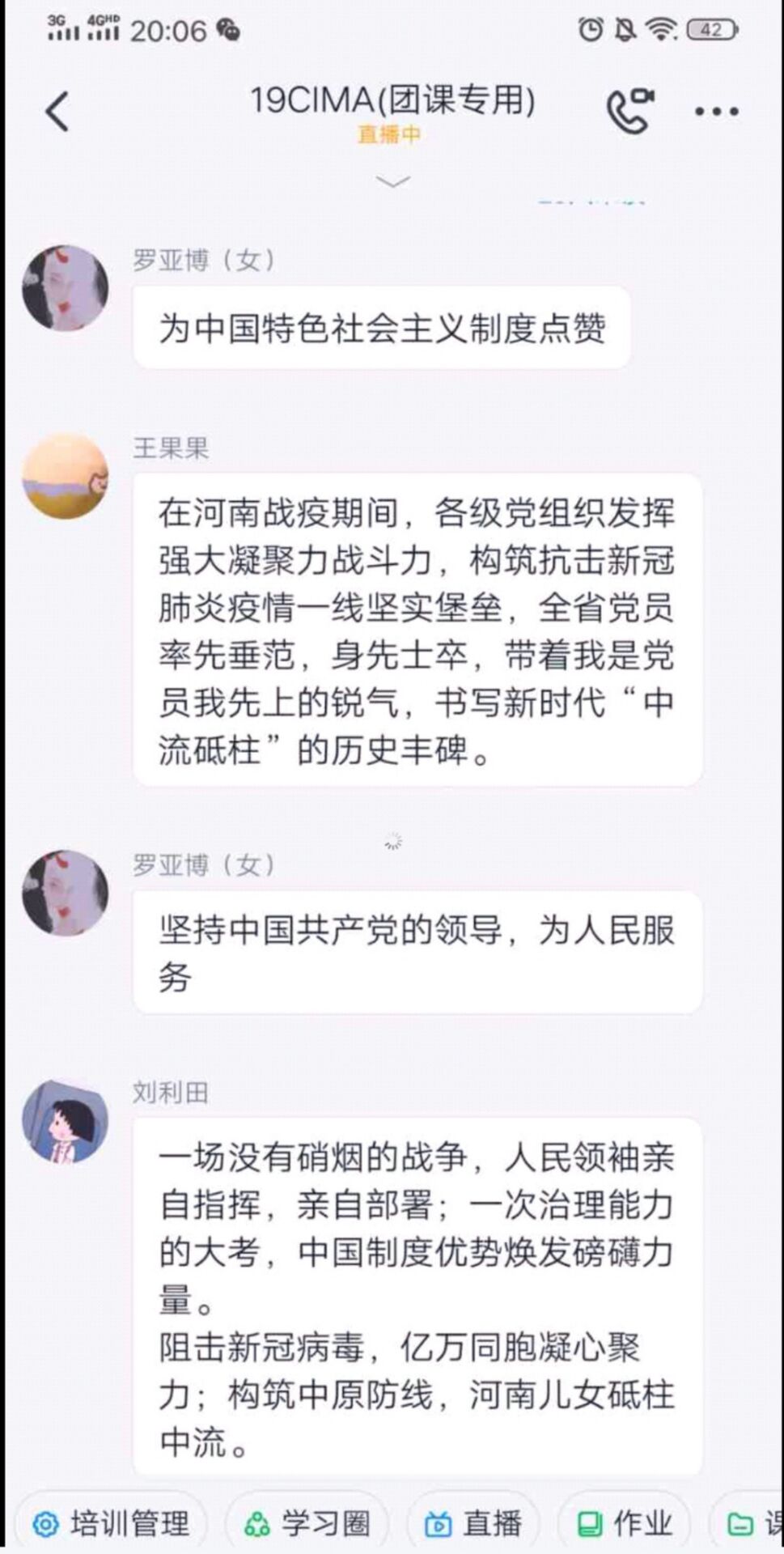Go back from the 19CIMA group chat

coord(57,111)
